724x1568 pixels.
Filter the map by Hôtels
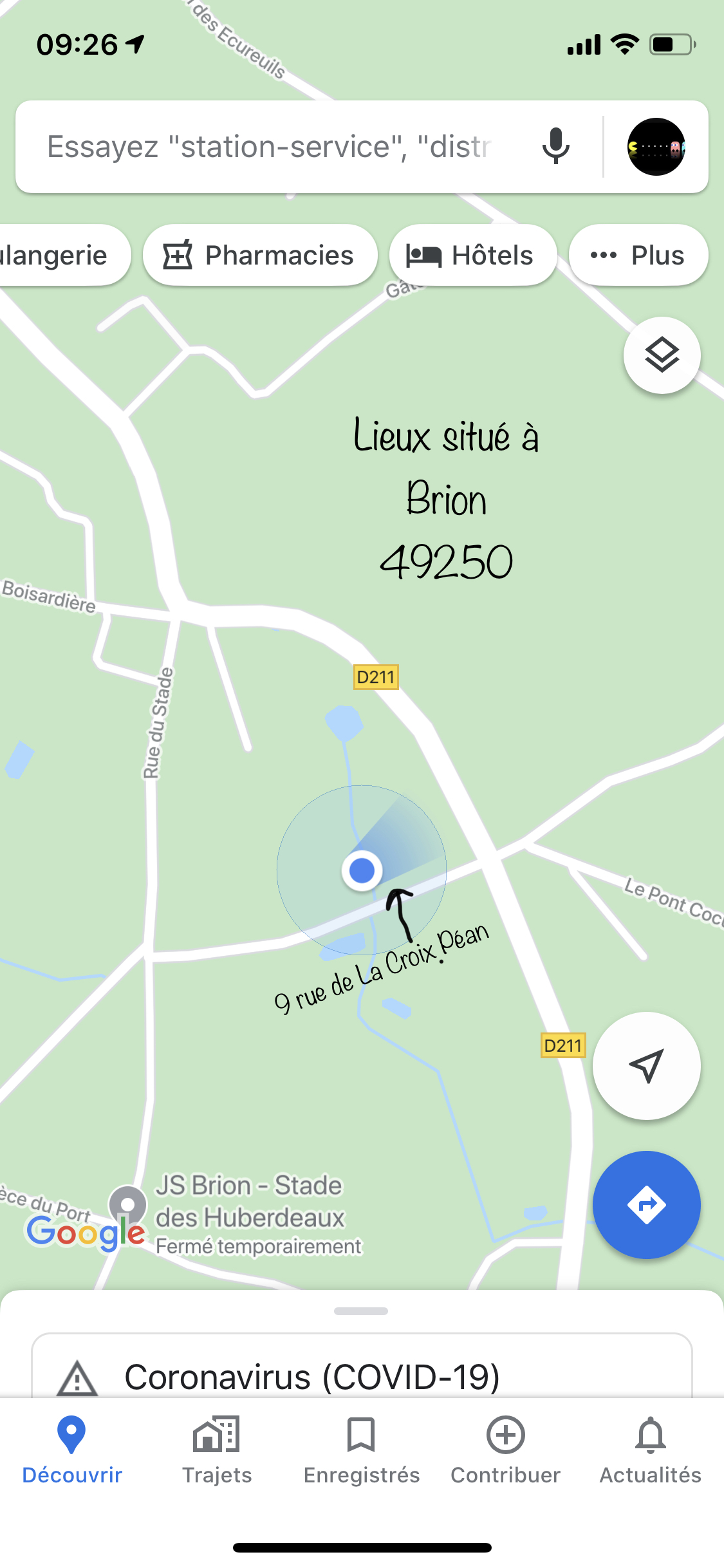[473, 255]
